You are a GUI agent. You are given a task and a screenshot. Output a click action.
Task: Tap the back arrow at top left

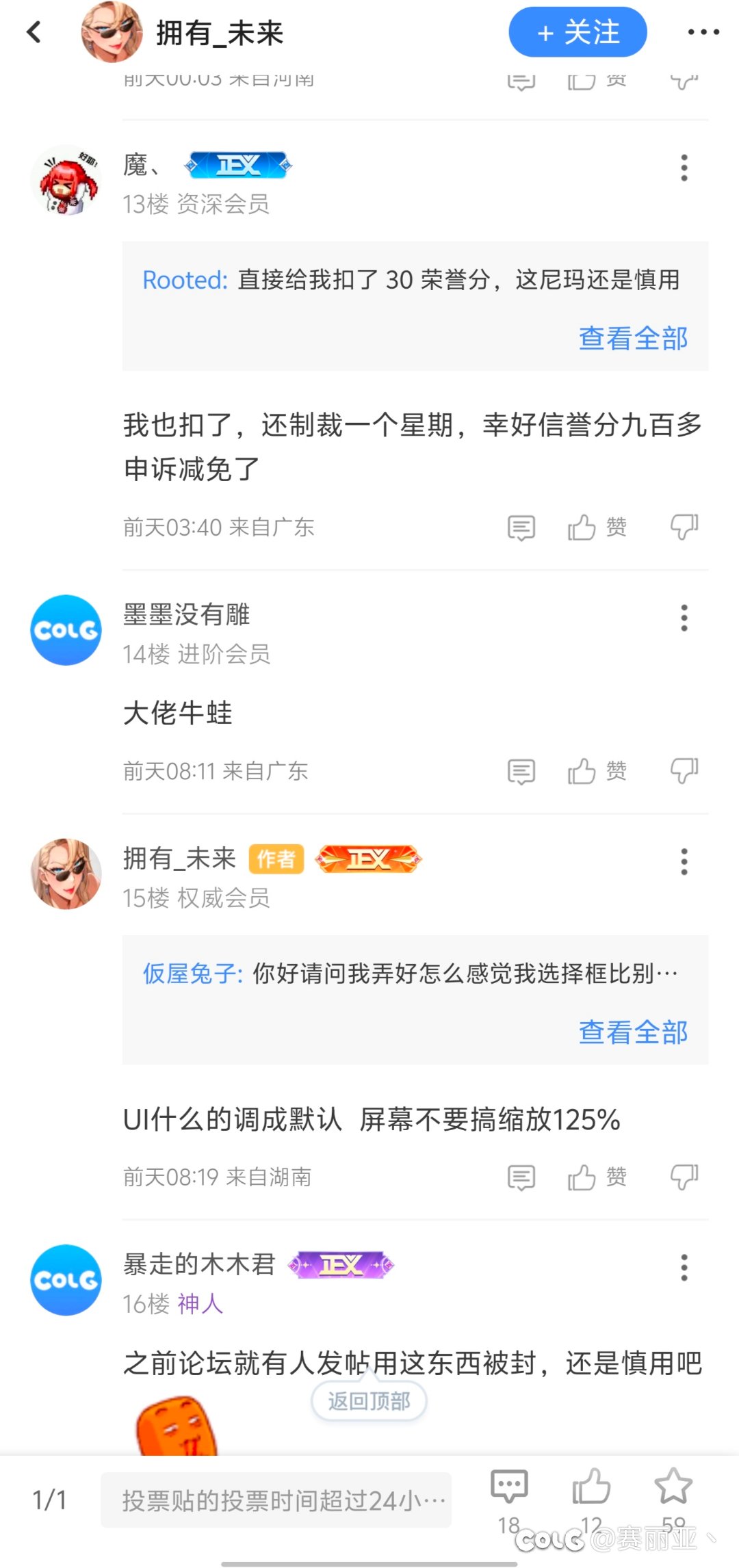click(x=34, y=31)
